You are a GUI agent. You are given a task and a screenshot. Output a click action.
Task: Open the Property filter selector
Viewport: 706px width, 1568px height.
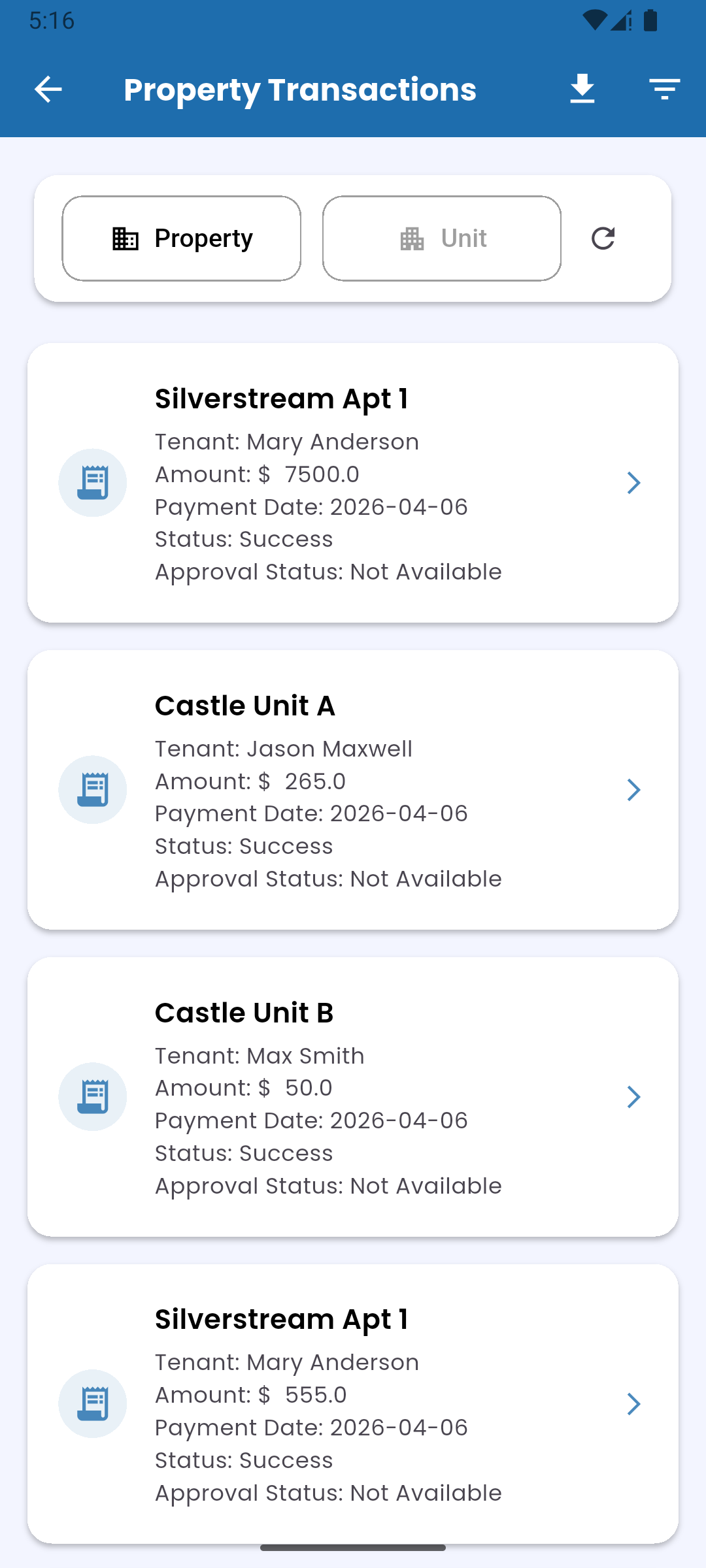tap(181, 238)
